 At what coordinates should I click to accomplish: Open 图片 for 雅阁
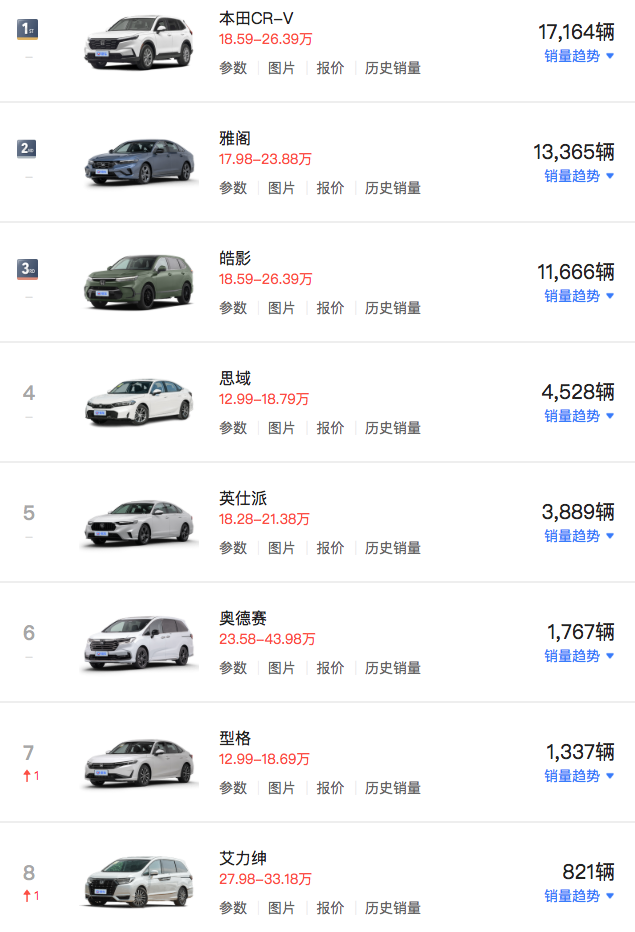click(x=282, y=188)
